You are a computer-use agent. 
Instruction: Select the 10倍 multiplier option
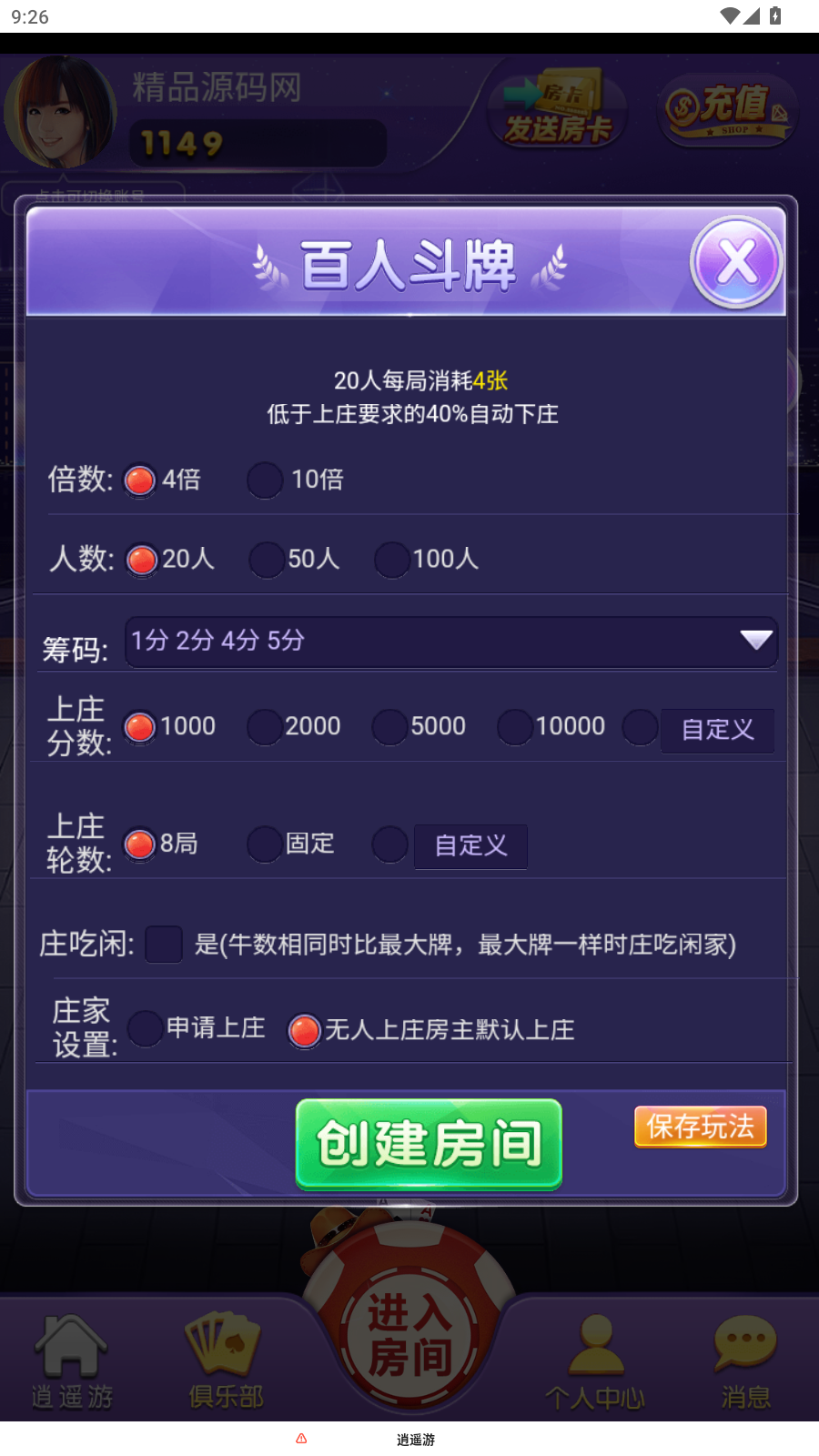click(x=265, y=480)
